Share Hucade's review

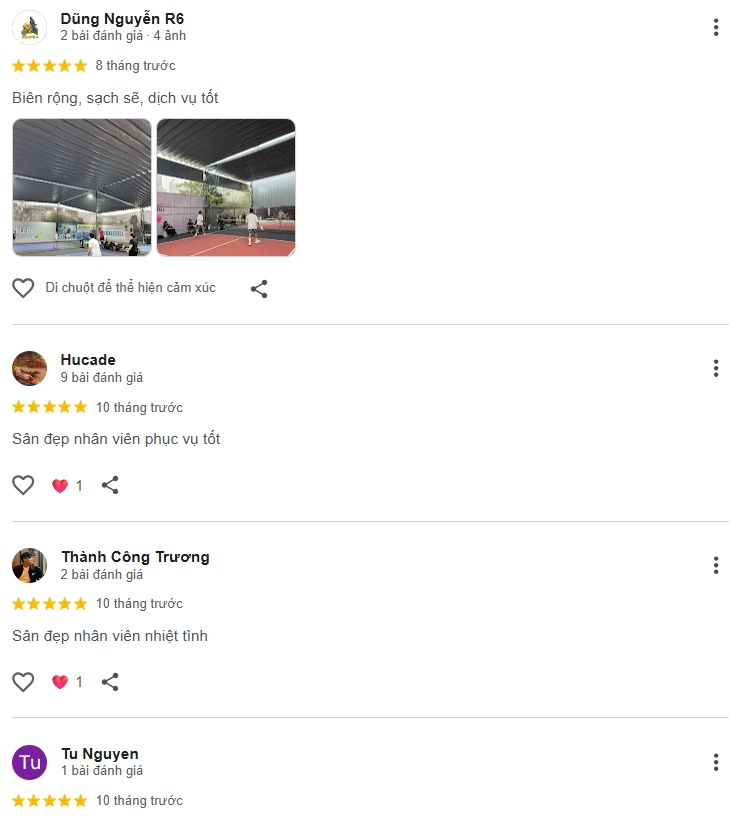click(110, 485)
